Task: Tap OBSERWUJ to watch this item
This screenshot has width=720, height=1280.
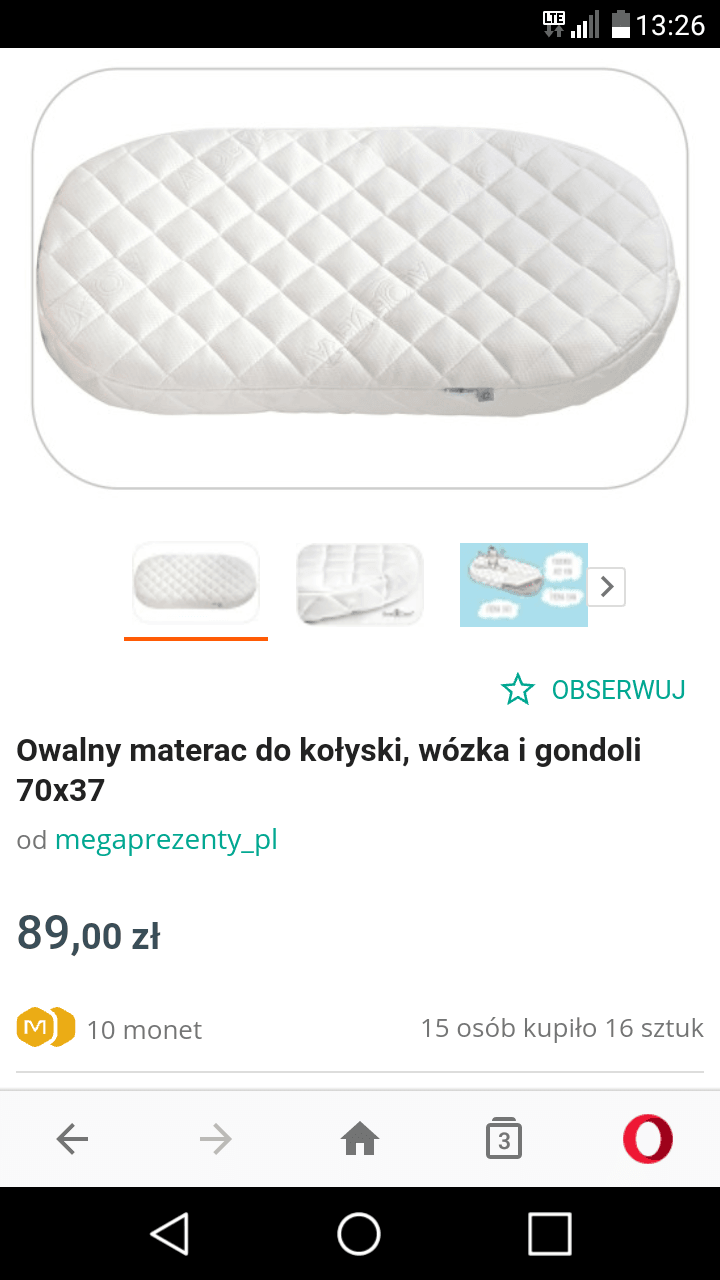Action: (594, 690)
